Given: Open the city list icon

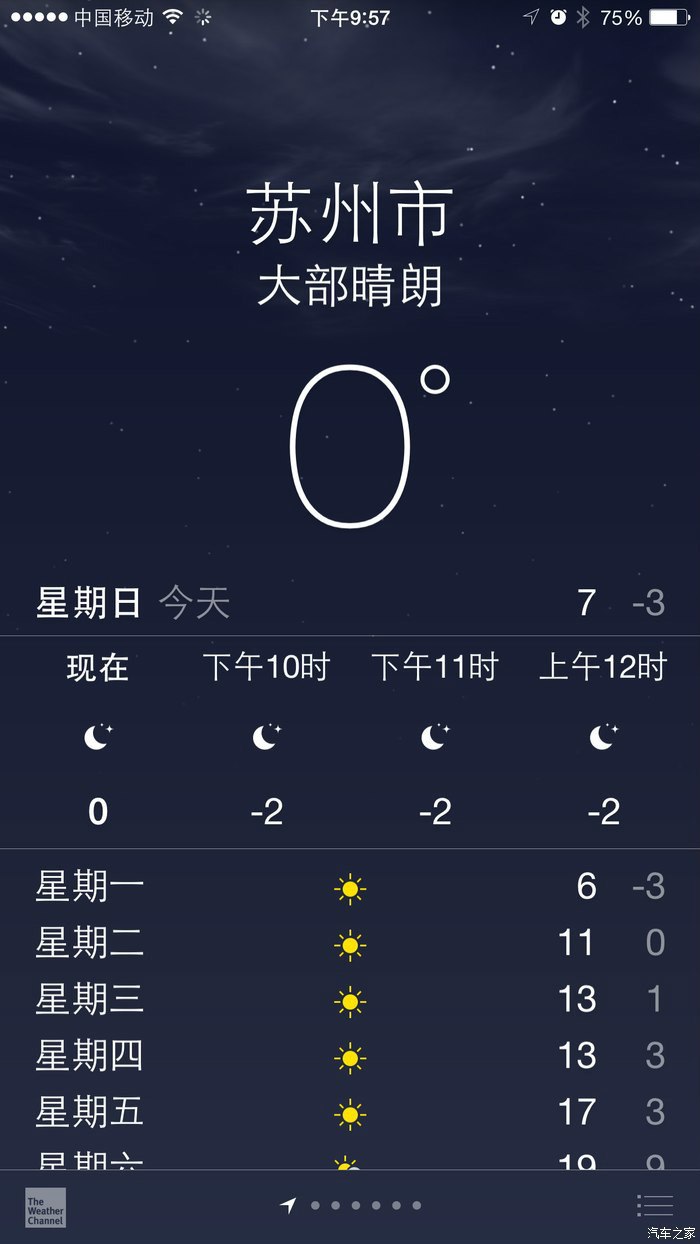Looking at the screenshot, I should pyautogui.click(x=654, y=1206).
